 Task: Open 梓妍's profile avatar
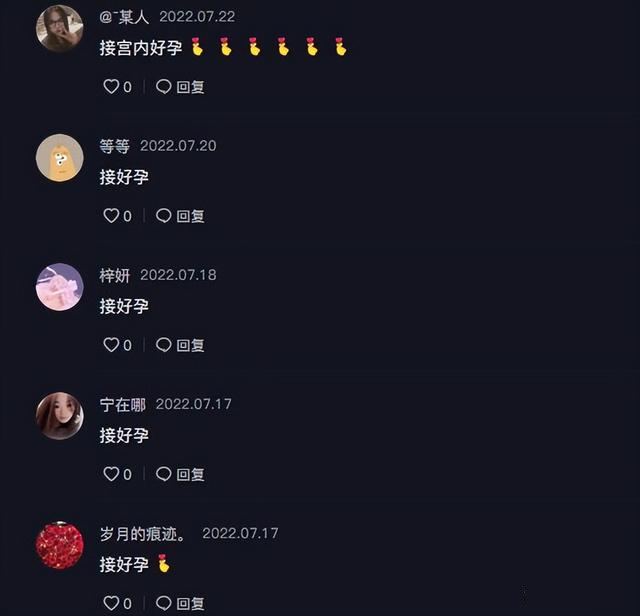coord(59,286)
